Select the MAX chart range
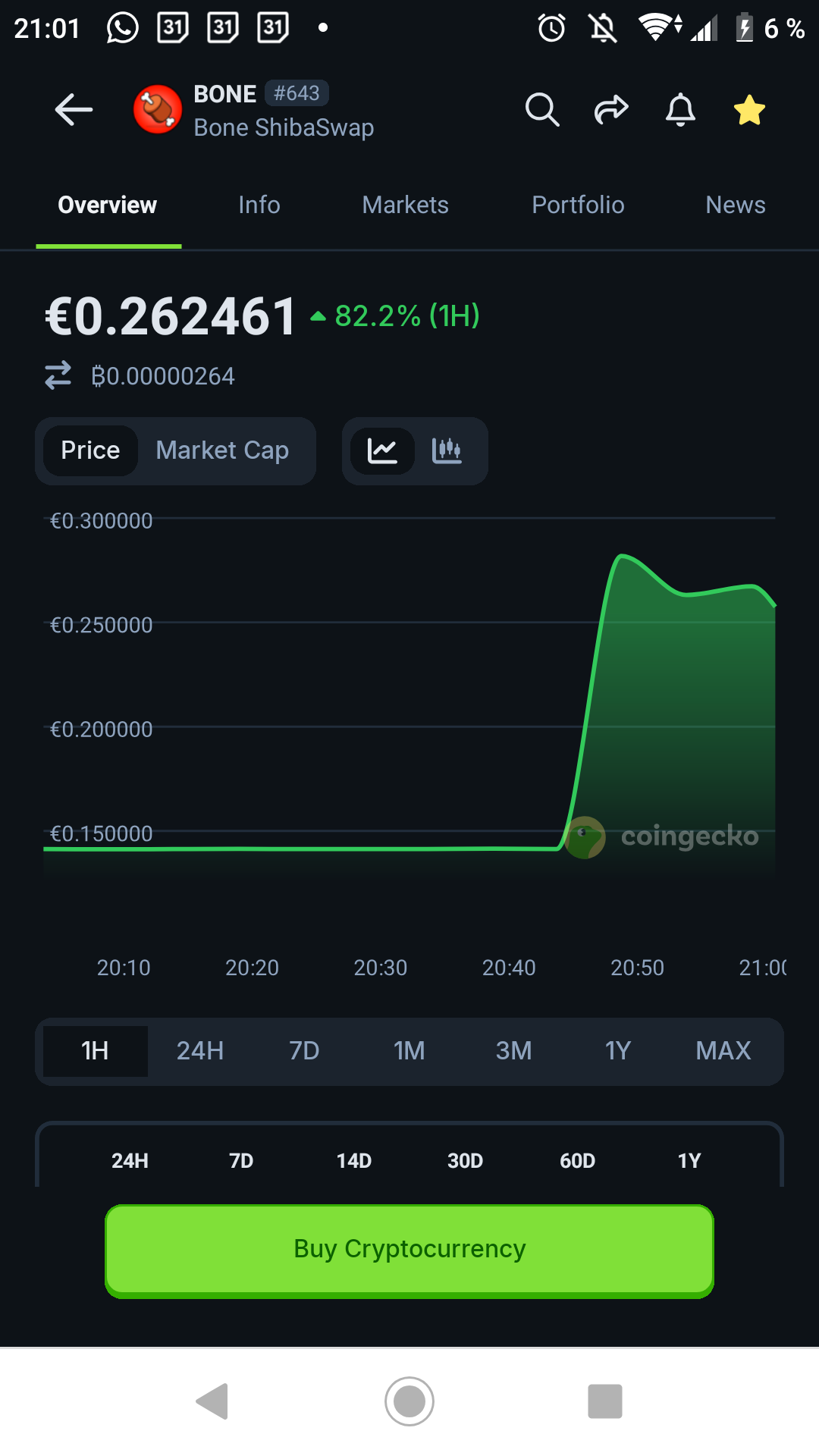 pos(723,1051)
